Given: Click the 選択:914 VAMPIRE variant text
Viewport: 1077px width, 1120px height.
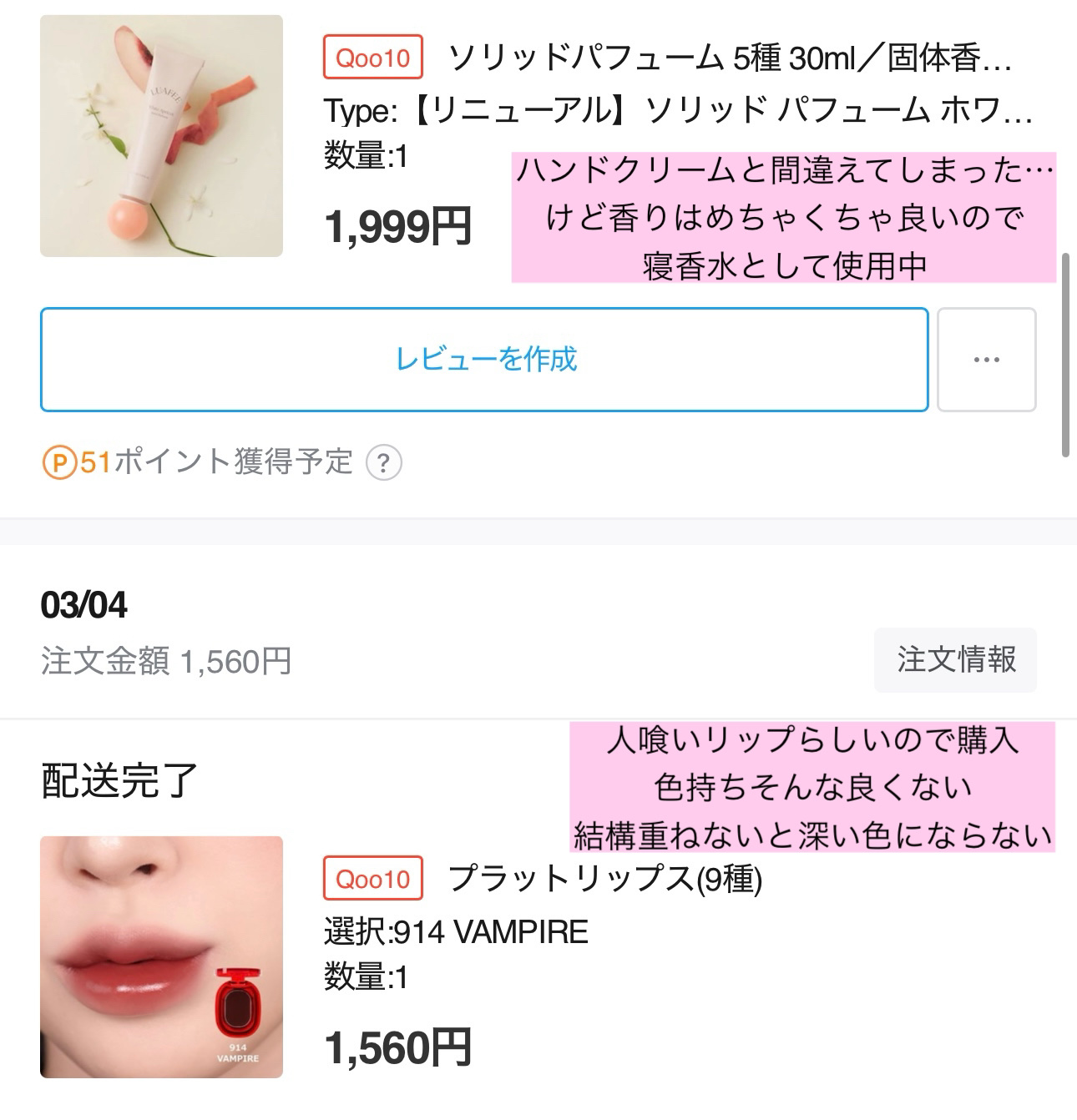Looking at the screenshot, I should [x=455, y=931].
